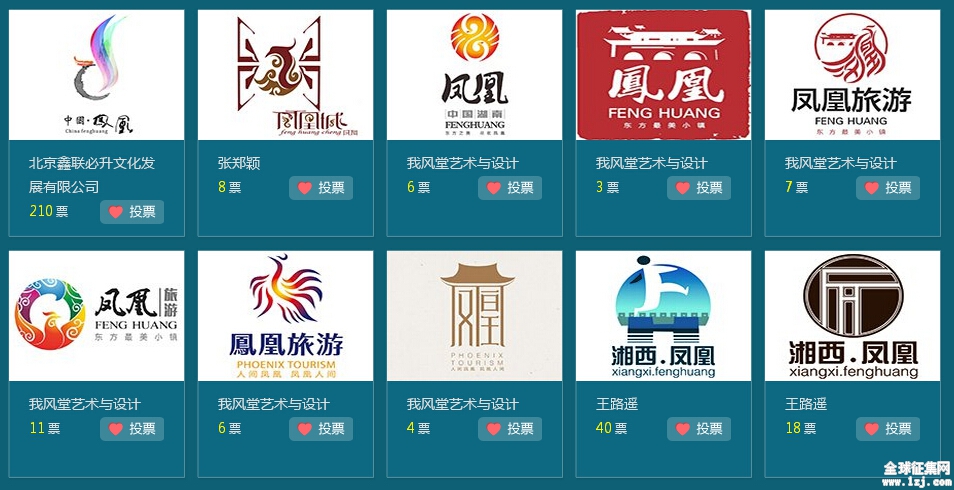Vote for the entry with 3 votes
Image resolution: width=954 pixels, height=490 pixels.
click(698, 188)
